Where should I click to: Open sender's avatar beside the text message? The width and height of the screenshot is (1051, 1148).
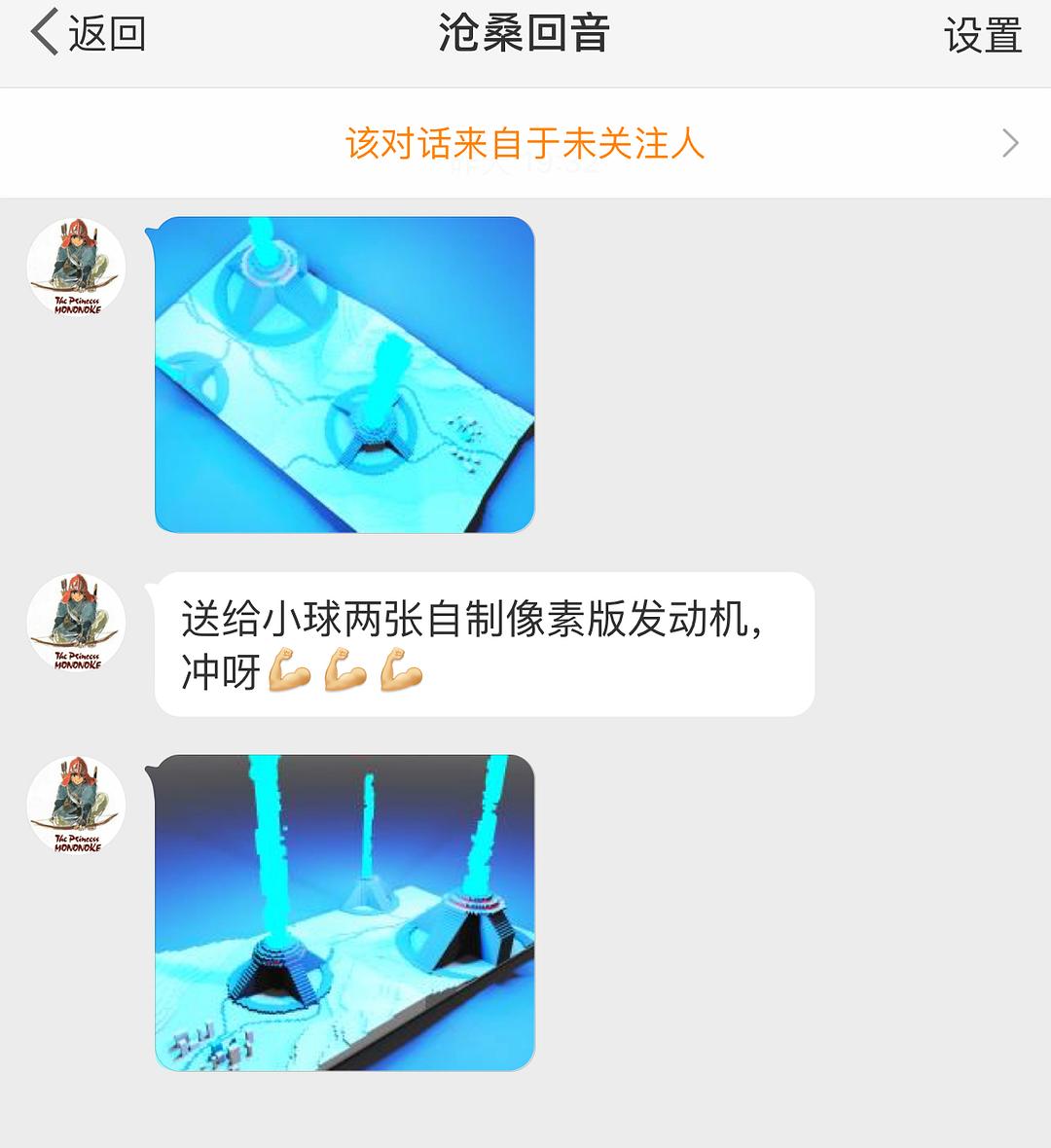76,623
